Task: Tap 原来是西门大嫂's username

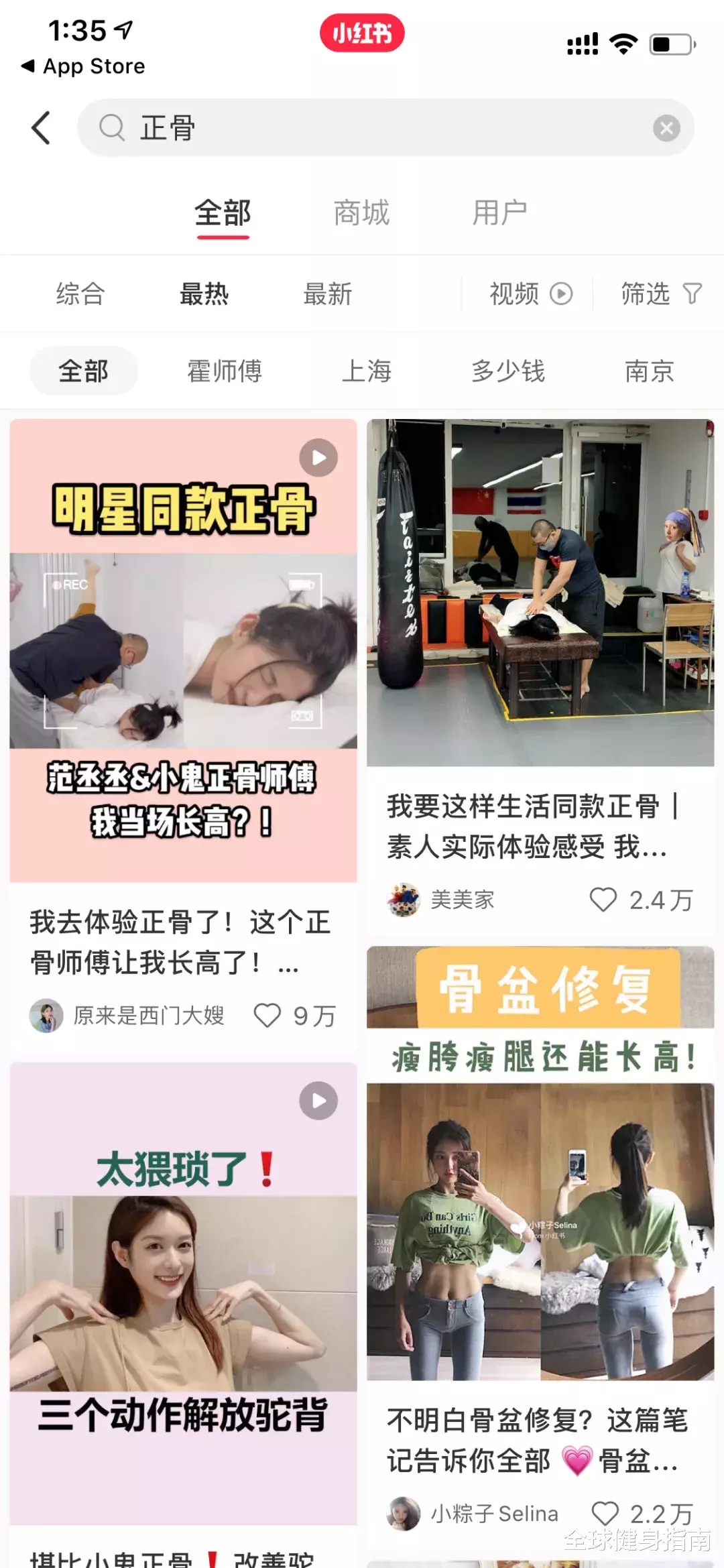Action: pyautogui.click(x=149, y=1016)
